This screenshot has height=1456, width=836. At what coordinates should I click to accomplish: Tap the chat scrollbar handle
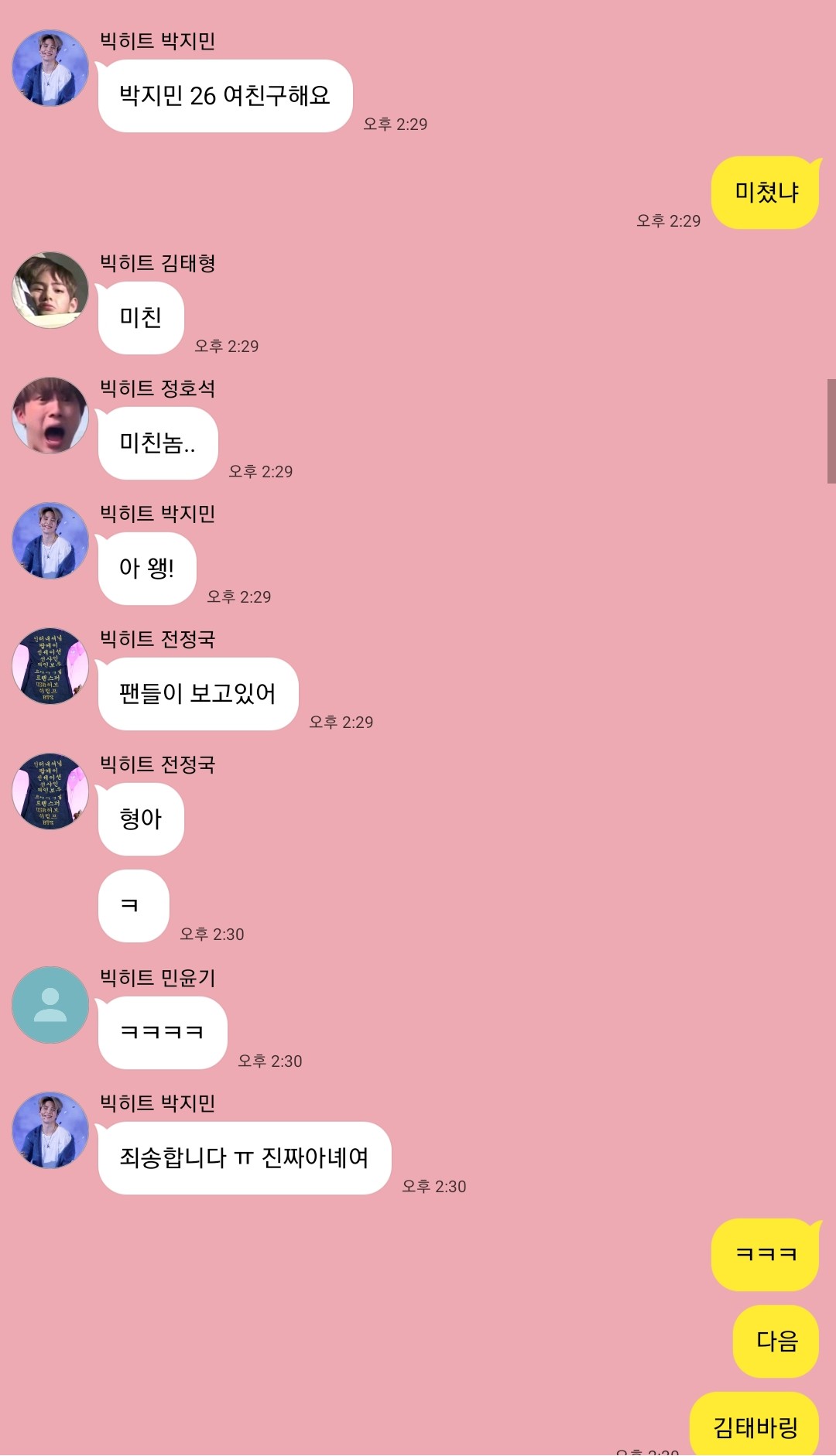831,431
